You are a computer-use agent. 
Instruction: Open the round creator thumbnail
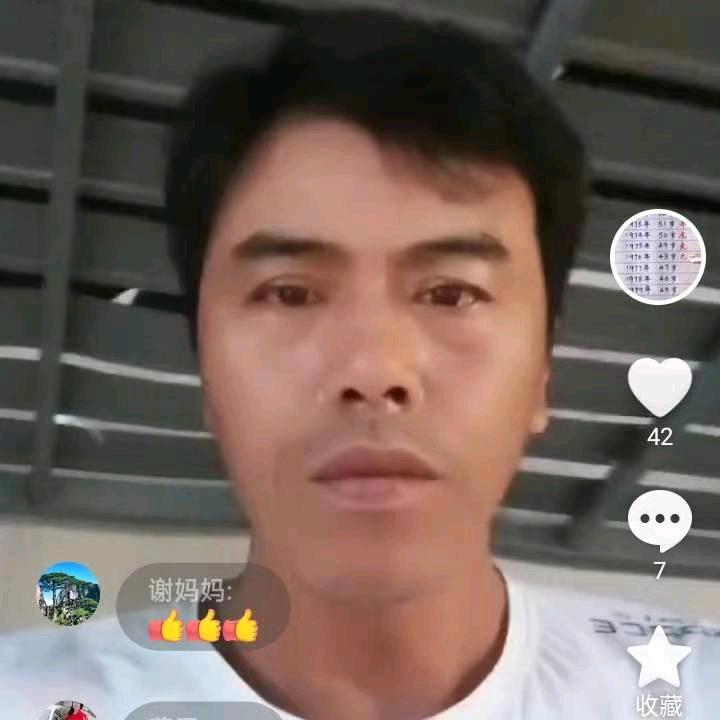(x=657, y=257)
